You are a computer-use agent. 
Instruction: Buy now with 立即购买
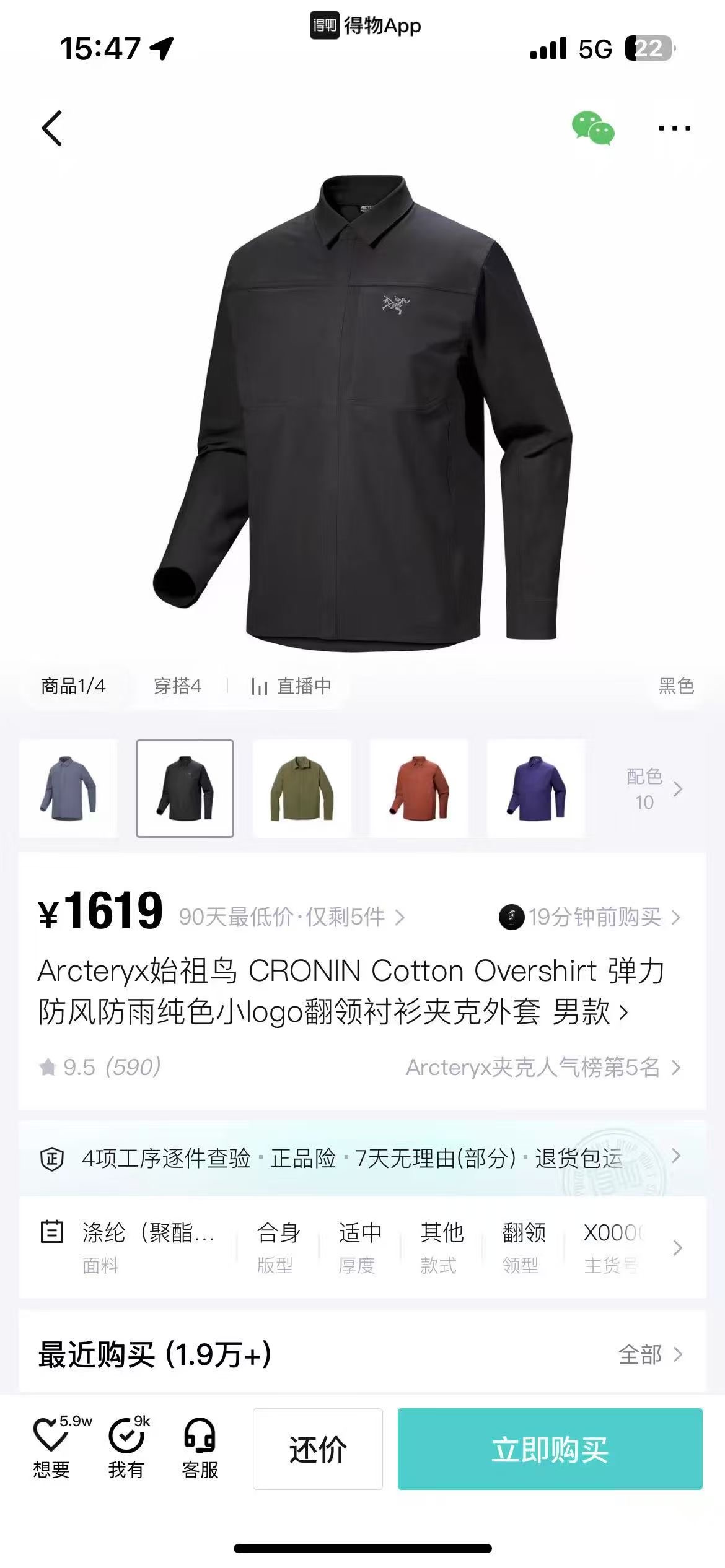[x=550, y=1449]
